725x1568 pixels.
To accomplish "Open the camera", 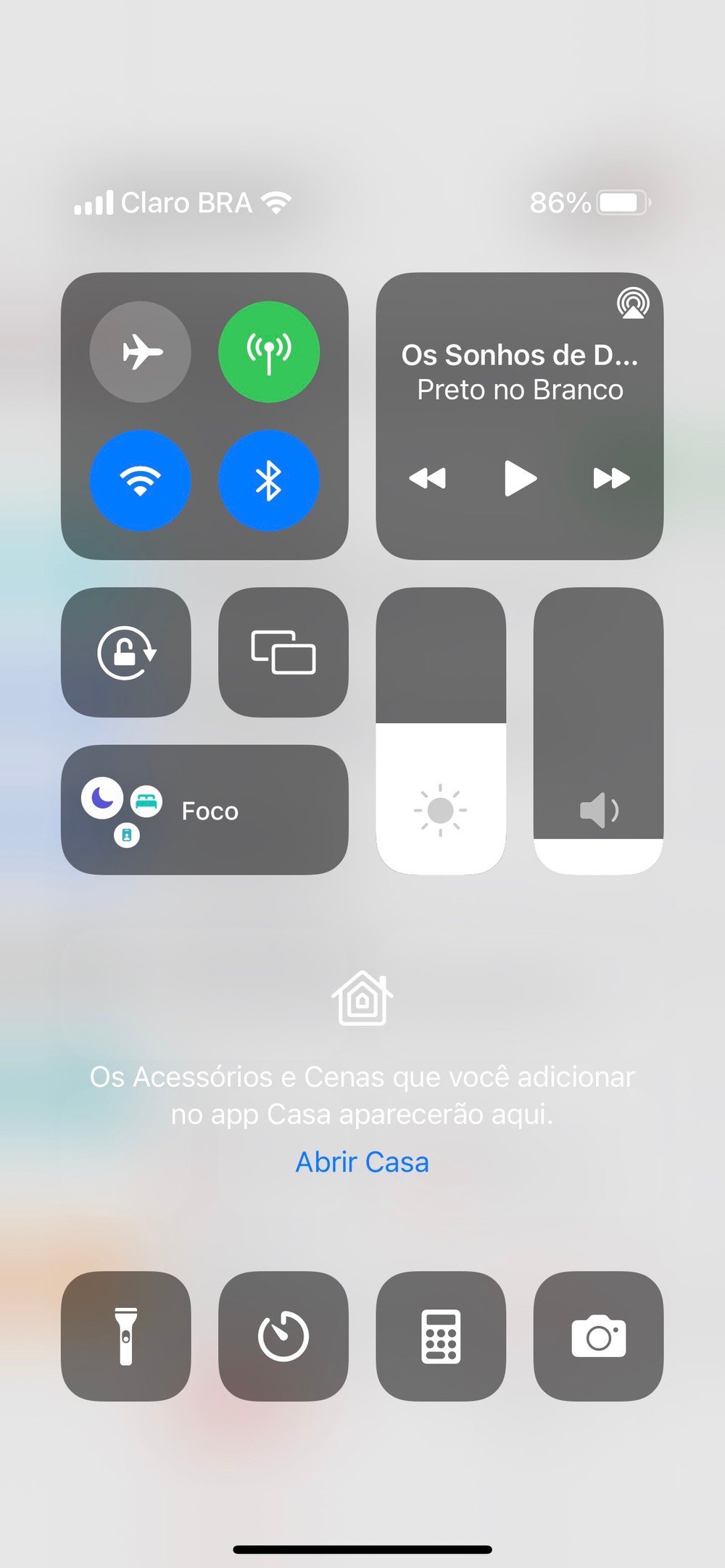I will coord(598,1336).
